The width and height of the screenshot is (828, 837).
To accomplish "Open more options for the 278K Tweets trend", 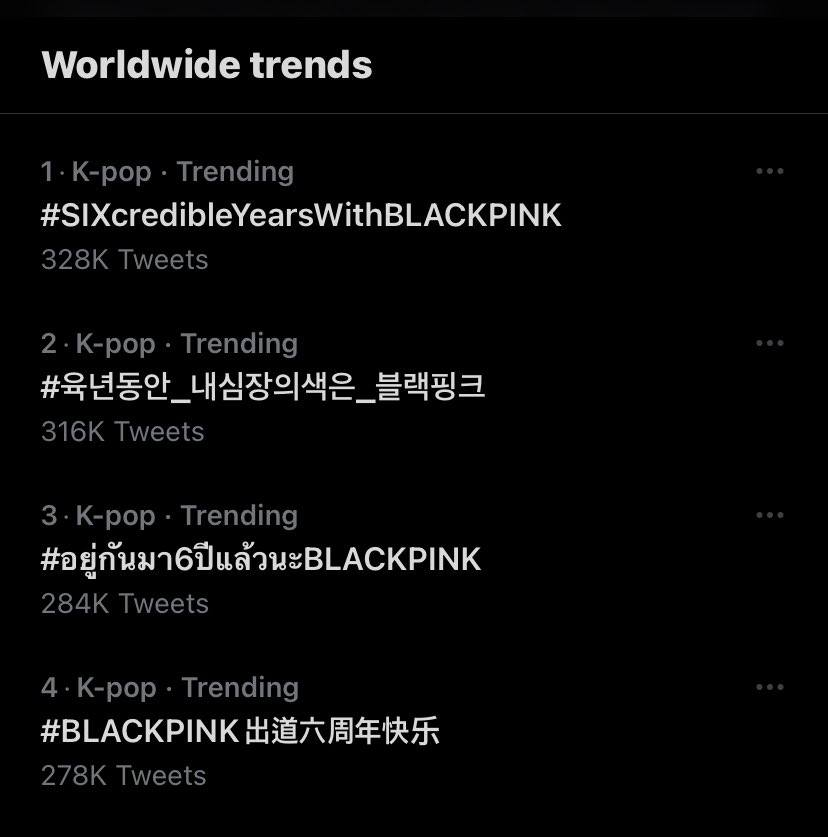I will tap(769, 687).
